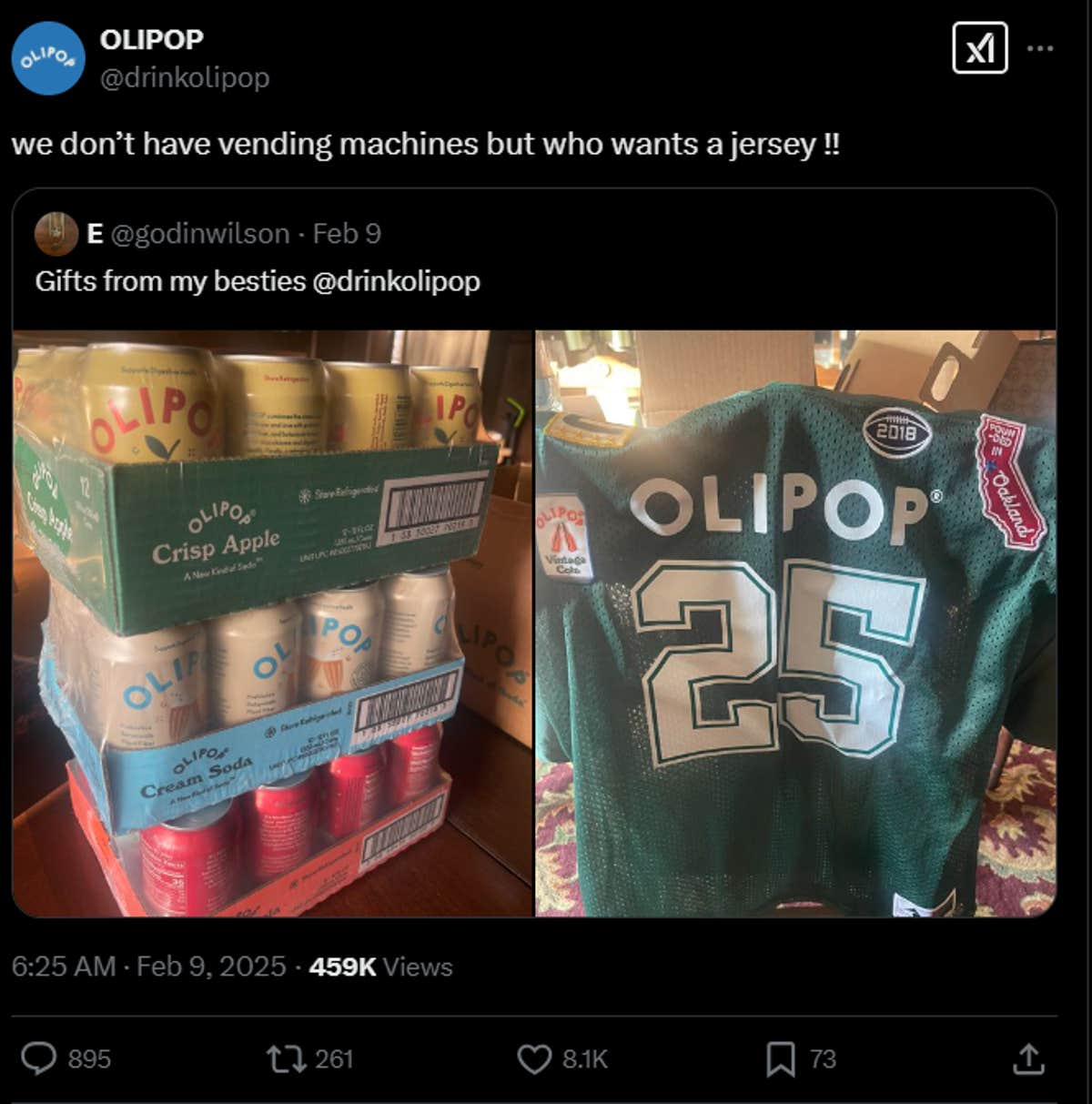Click the share upload icon
The width and height of the screenshot is (1092, 1104).
point(1029,1058)
